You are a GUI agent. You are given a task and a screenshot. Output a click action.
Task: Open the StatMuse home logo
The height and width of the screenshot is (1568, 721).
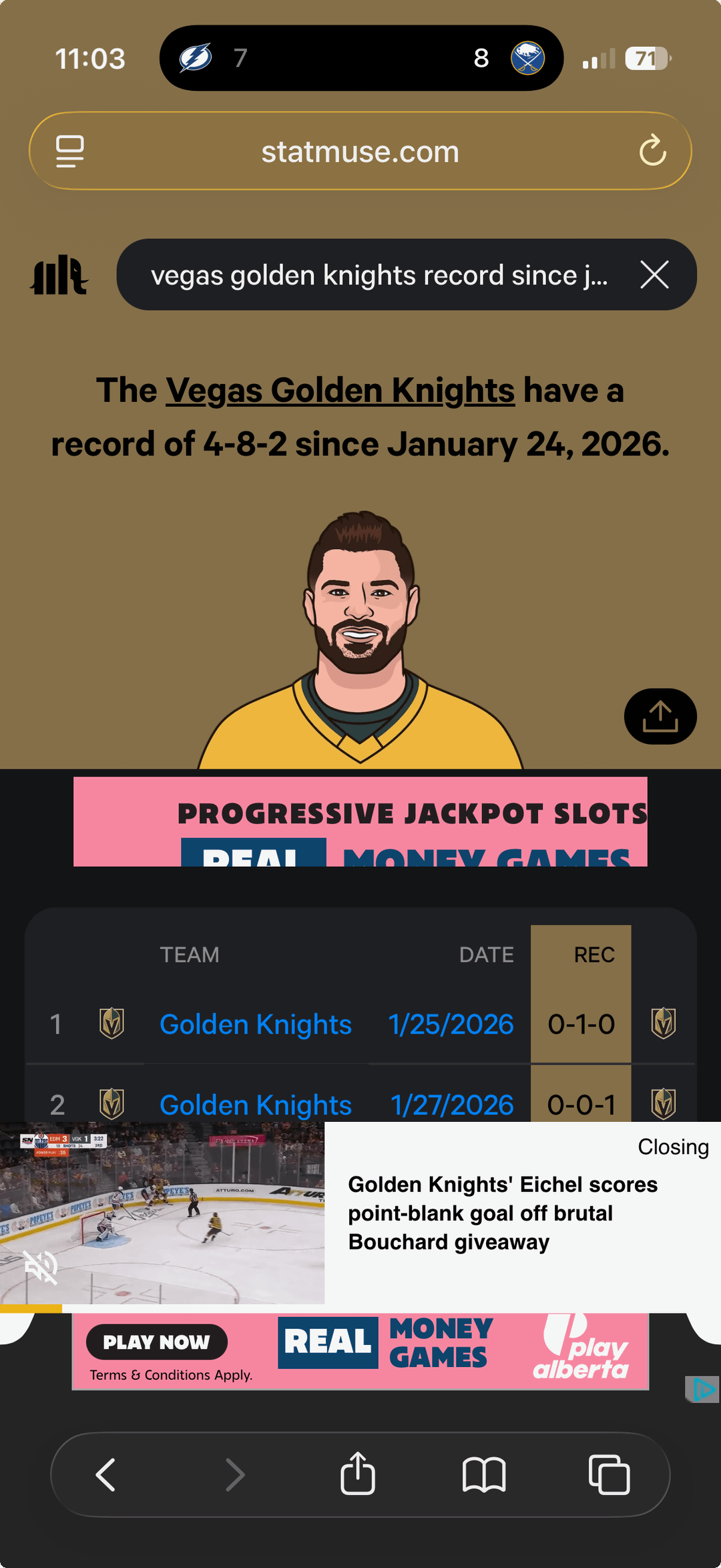tap(59, 274)
